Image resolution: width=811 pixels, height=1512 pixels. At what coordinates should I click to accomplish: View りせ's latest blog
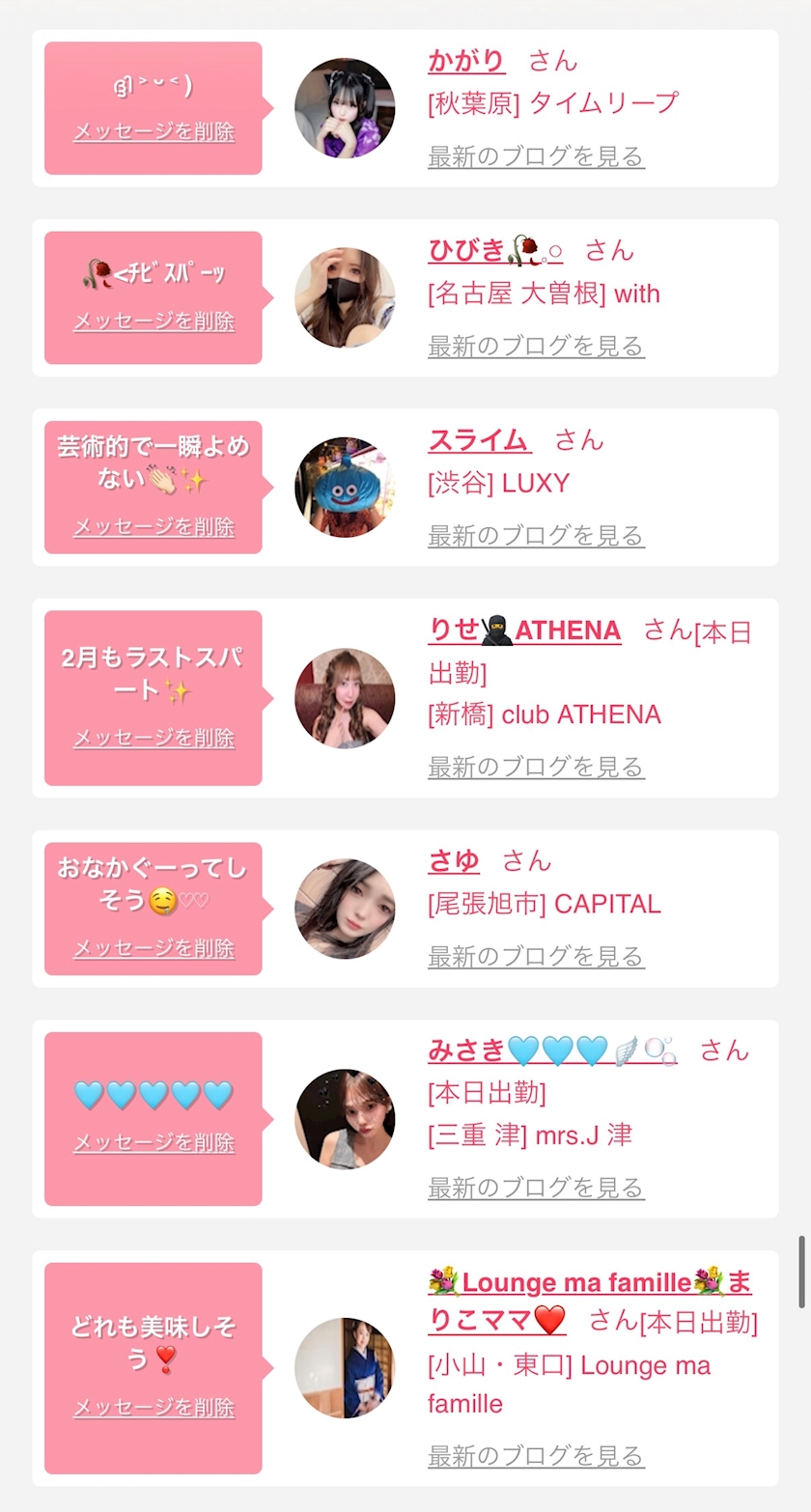coord(536,768)
